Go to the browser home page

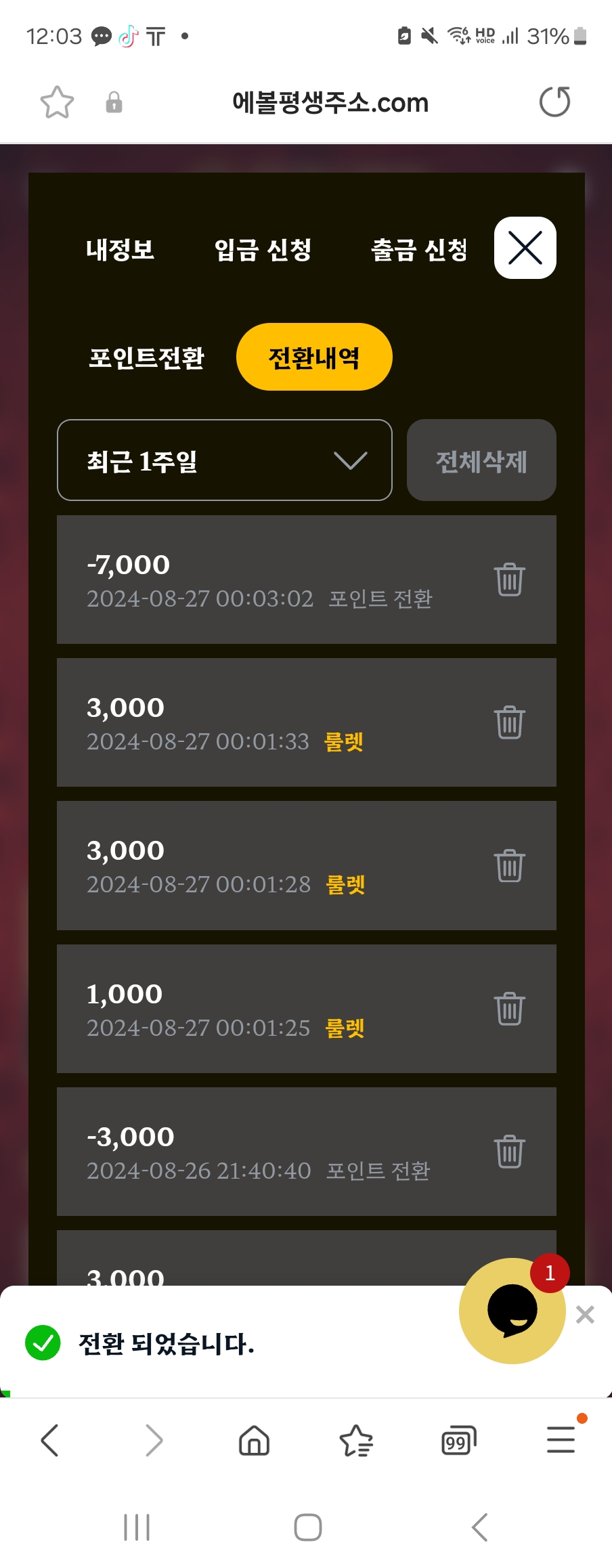click(x=255, y=1440)
